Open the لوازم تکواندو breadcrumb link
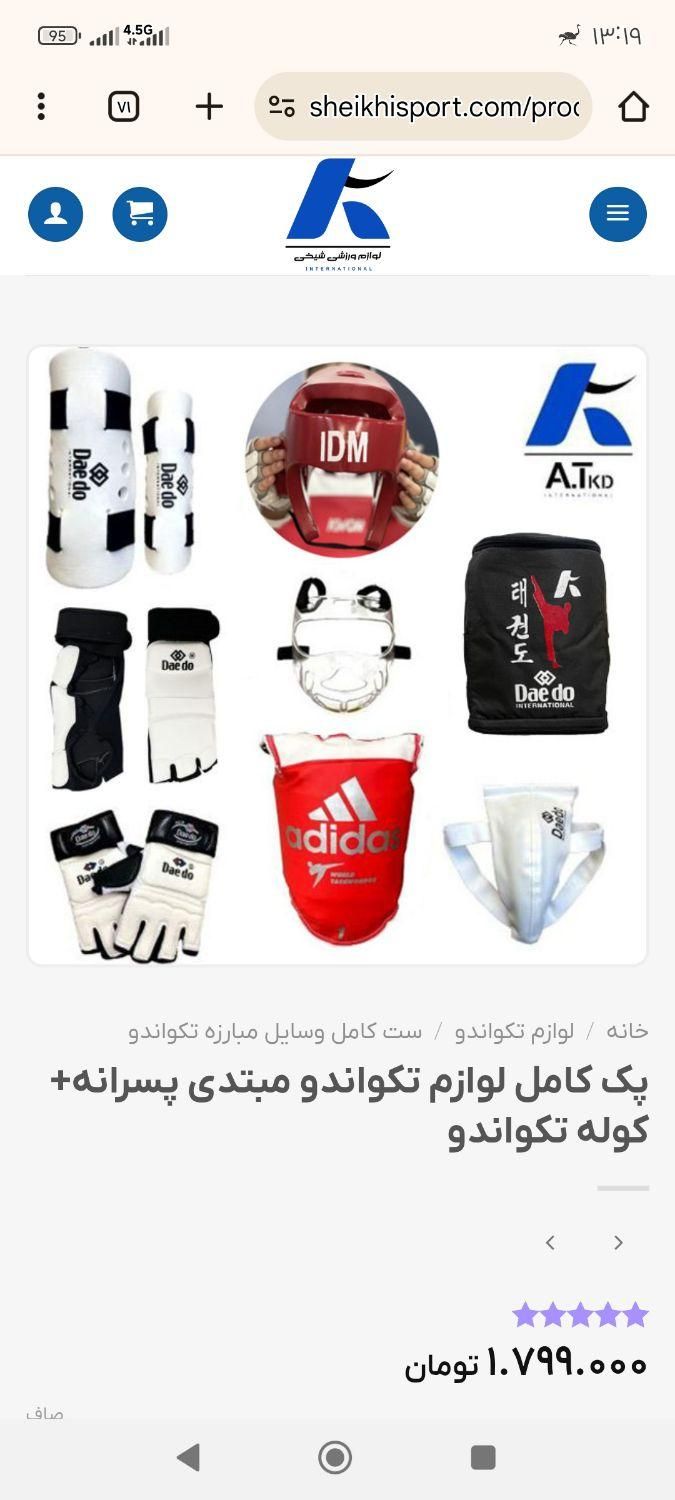The width and height of the screenshot is (675, 1500). tap(514, 1031)
